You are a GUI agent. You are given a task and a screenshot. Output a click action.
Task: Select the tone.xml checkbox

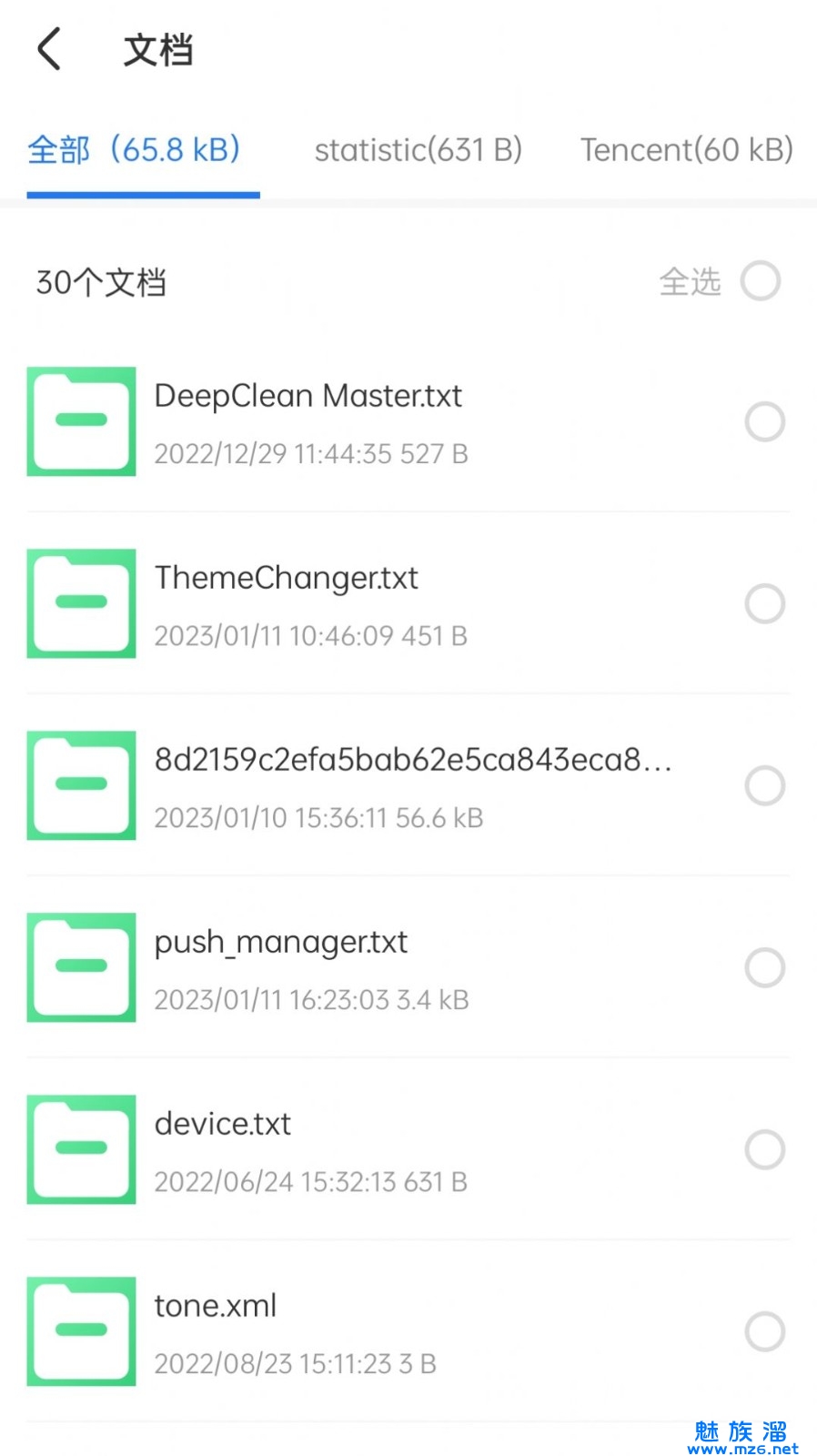click(x=764, y=1331)
